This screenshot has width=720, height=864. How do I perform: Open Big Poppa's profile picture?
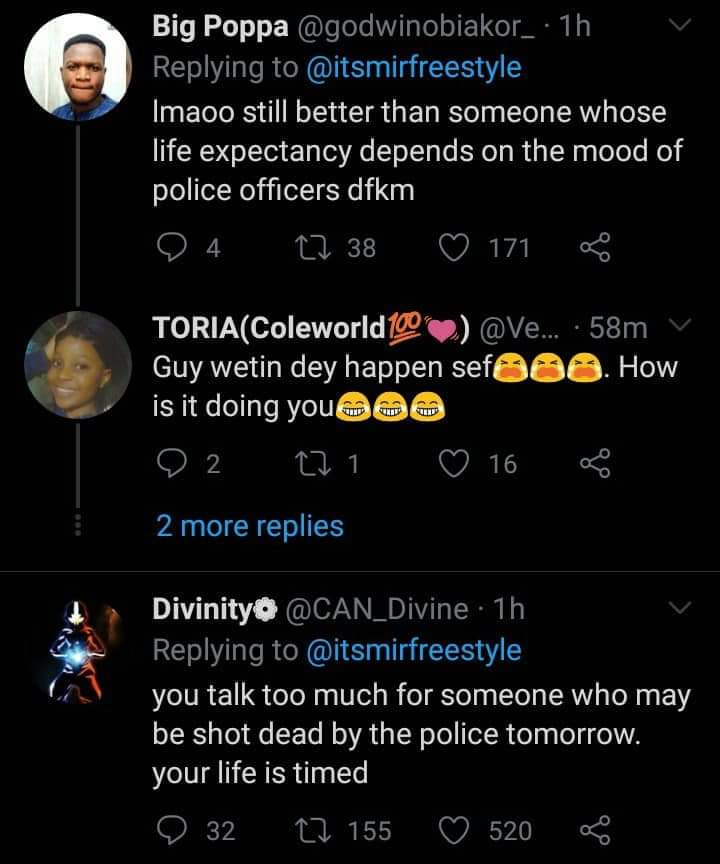point(77,68)
